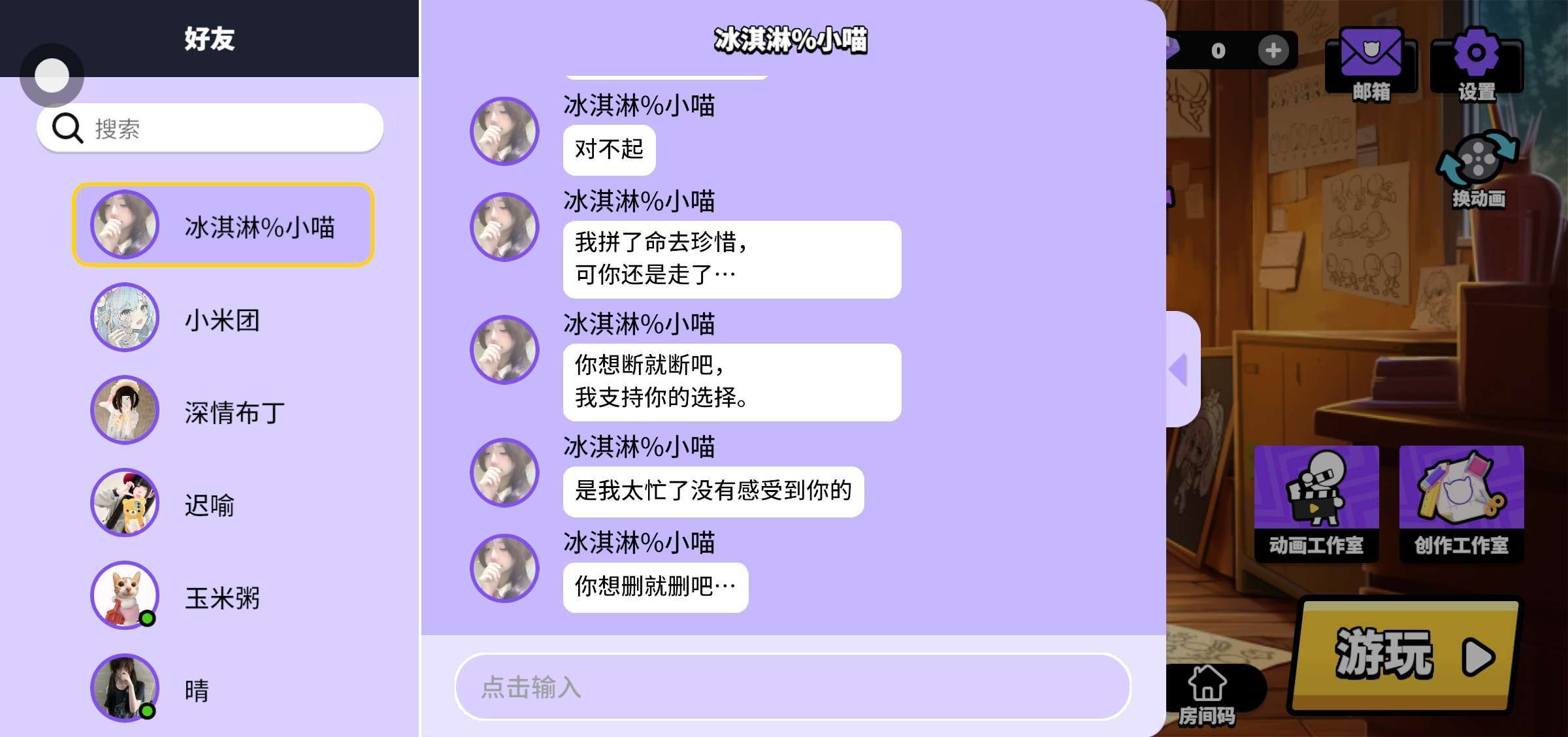The width and height of the screenshot is (1568, 737).
Task: Open chat with 晴
Action: [x=222, y=690]
